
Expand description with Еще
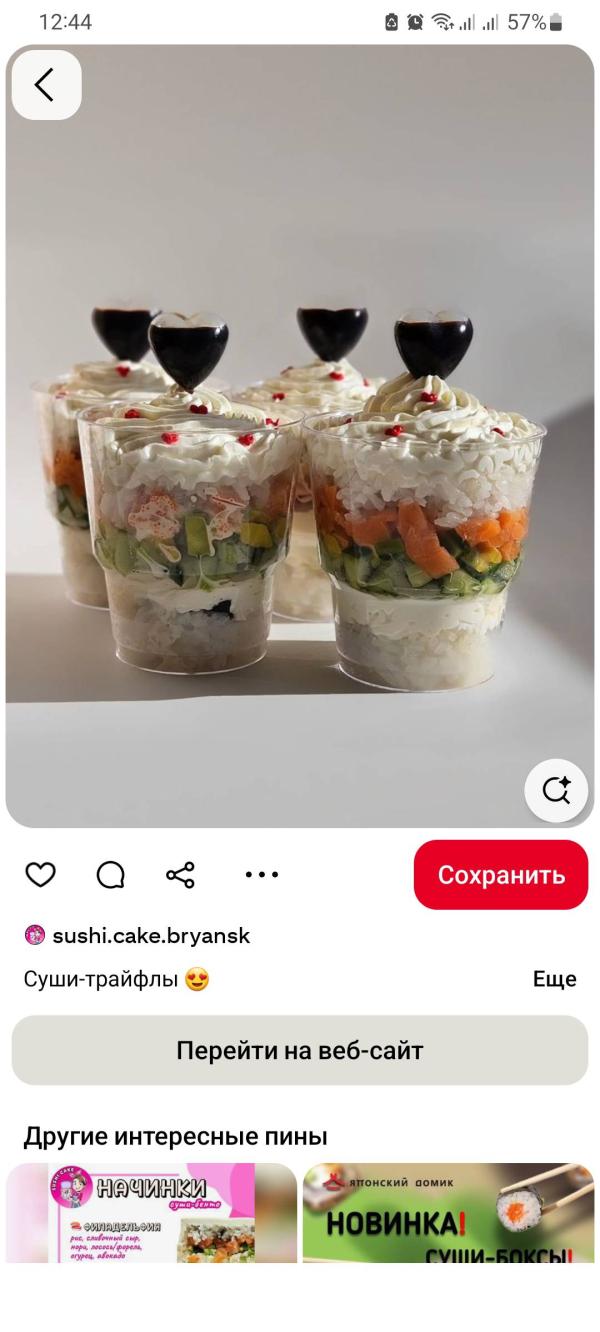(x=554, y=980)
